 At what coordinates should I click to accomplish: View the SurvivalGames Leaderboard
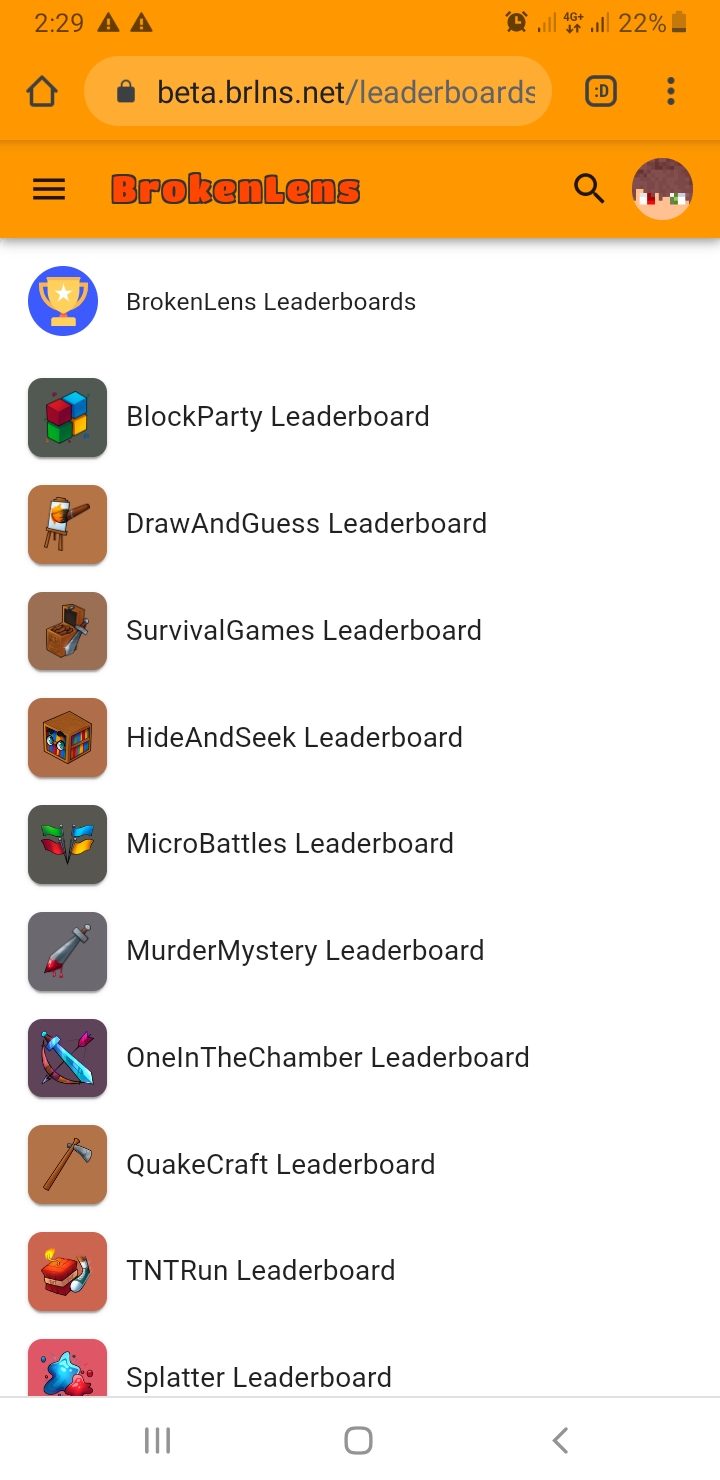[360, 631]
